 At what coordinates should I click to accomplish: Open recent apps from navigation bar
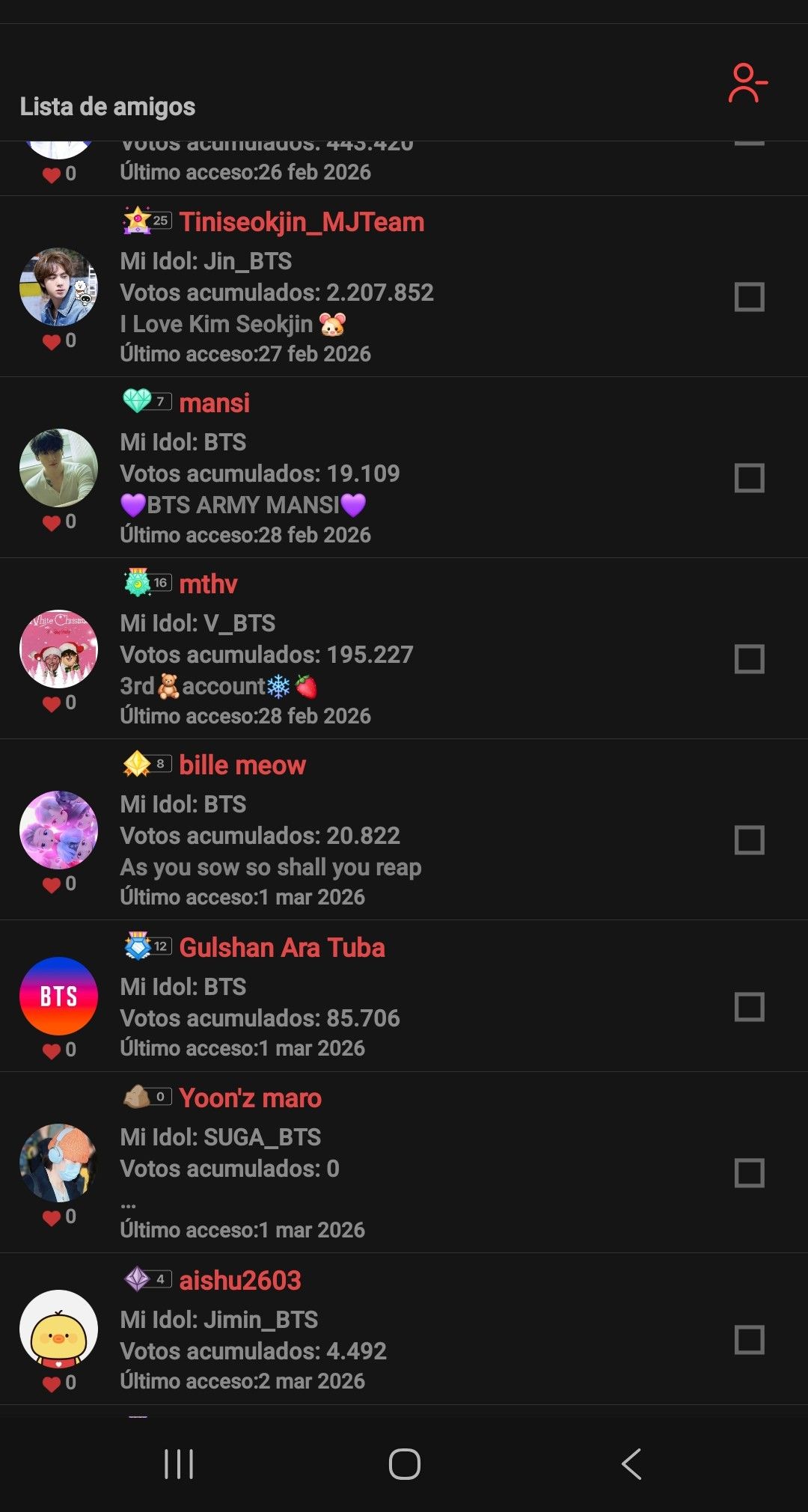[179, 1464]
